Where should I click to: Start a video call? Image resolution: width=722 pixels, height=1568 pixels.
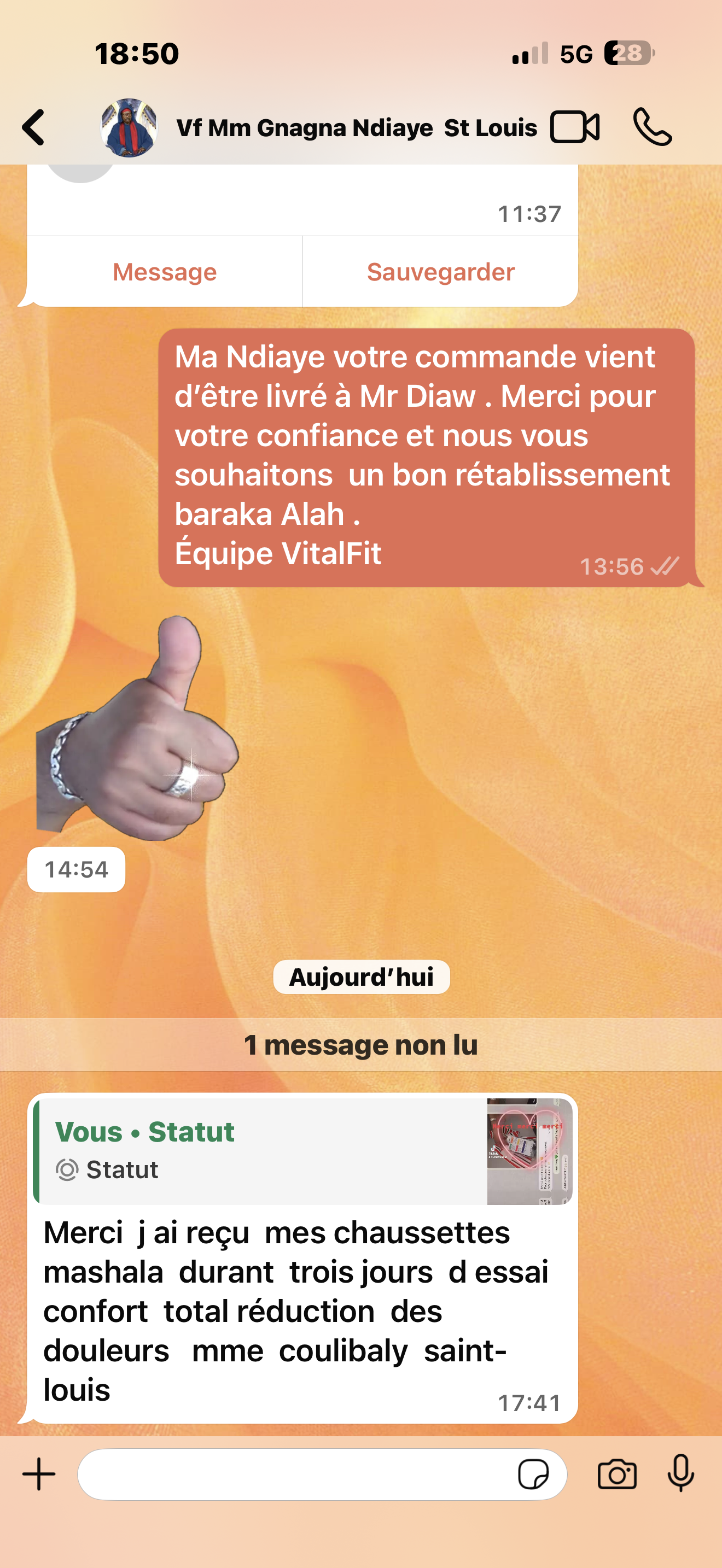pos(574,127)
